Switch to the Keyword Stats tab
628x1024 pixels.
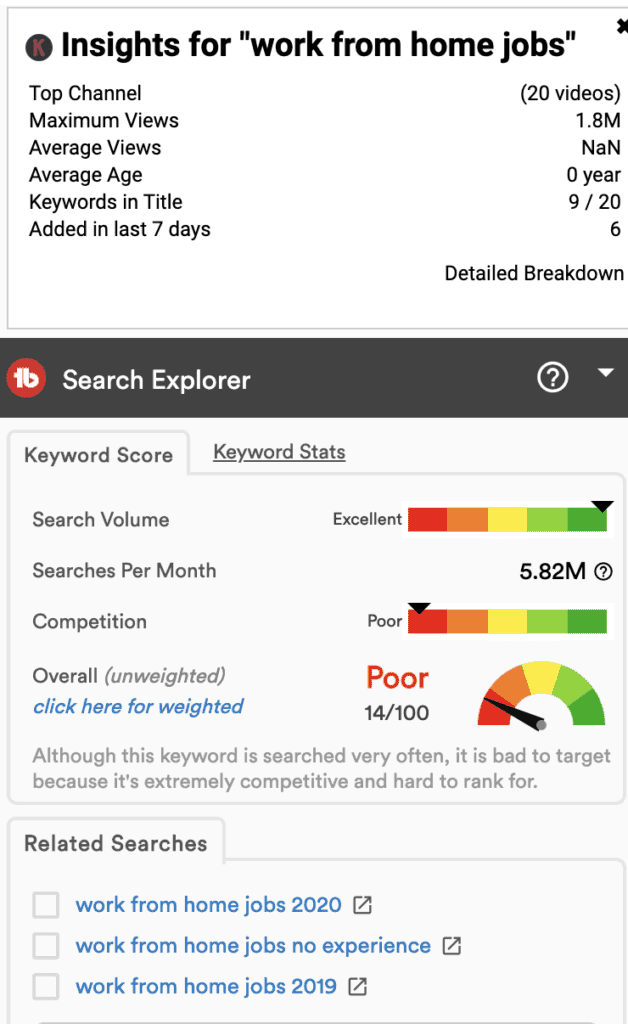coord(279,452)
